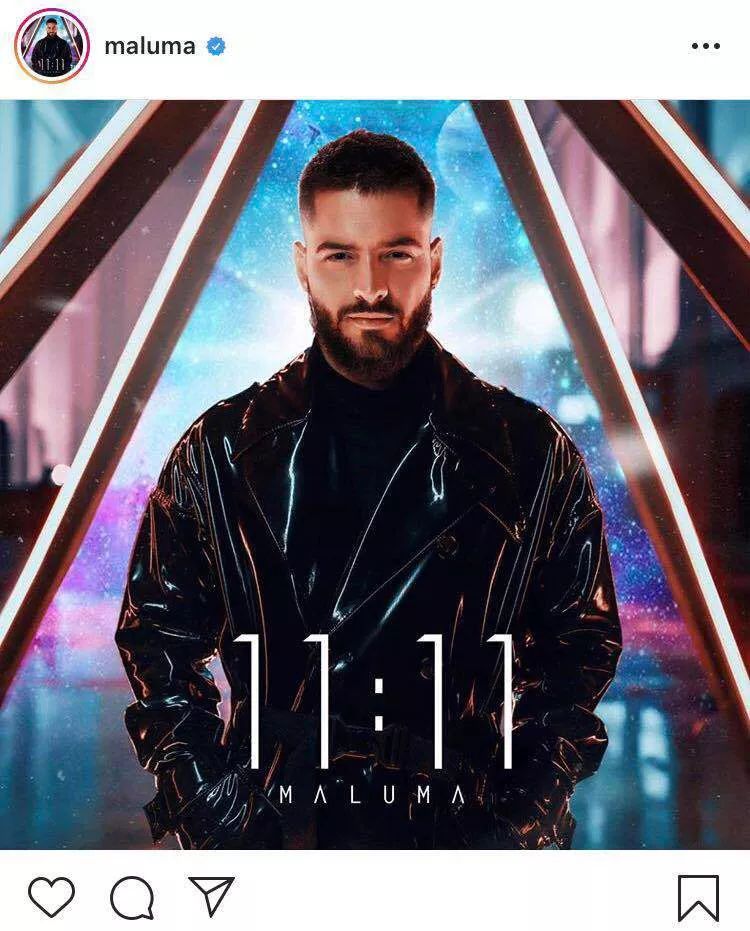Share the post via paper plane icon
750x931 pixels.
point(211,896)
